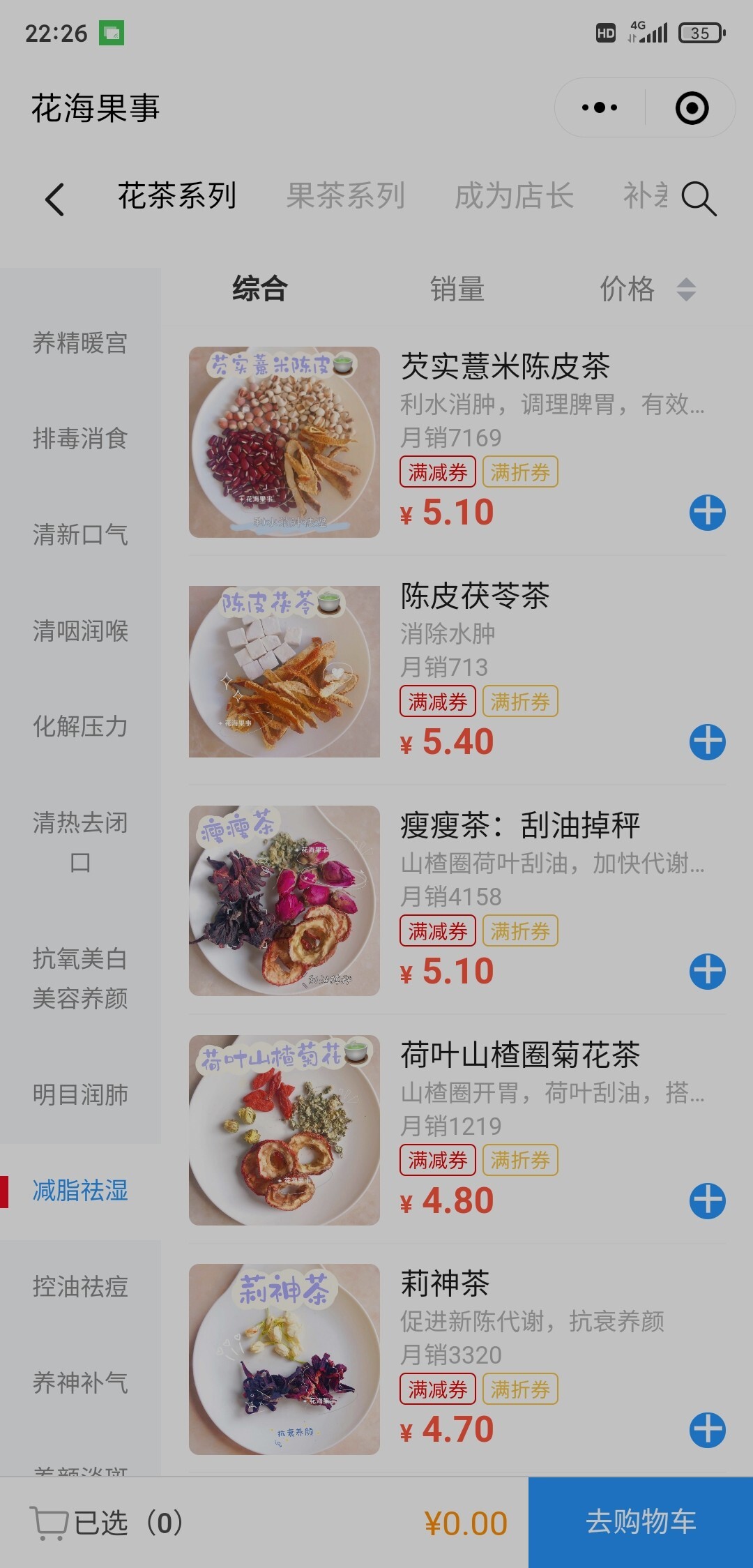753x1568 pixels.
Task: Select the 控油祛痘 category
Action: coord(80,1287)
